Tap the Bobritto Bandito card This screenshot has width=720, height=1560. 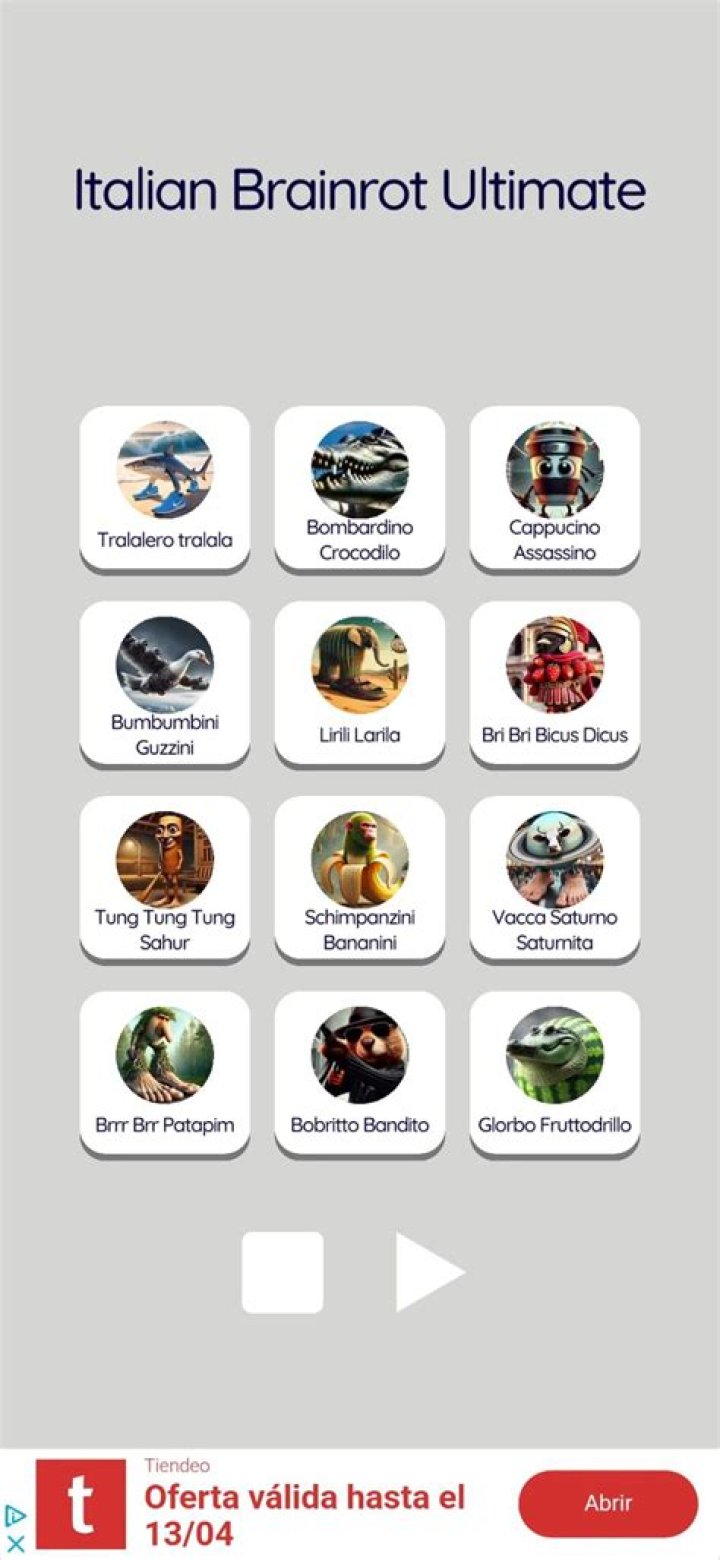[360, 1073]
